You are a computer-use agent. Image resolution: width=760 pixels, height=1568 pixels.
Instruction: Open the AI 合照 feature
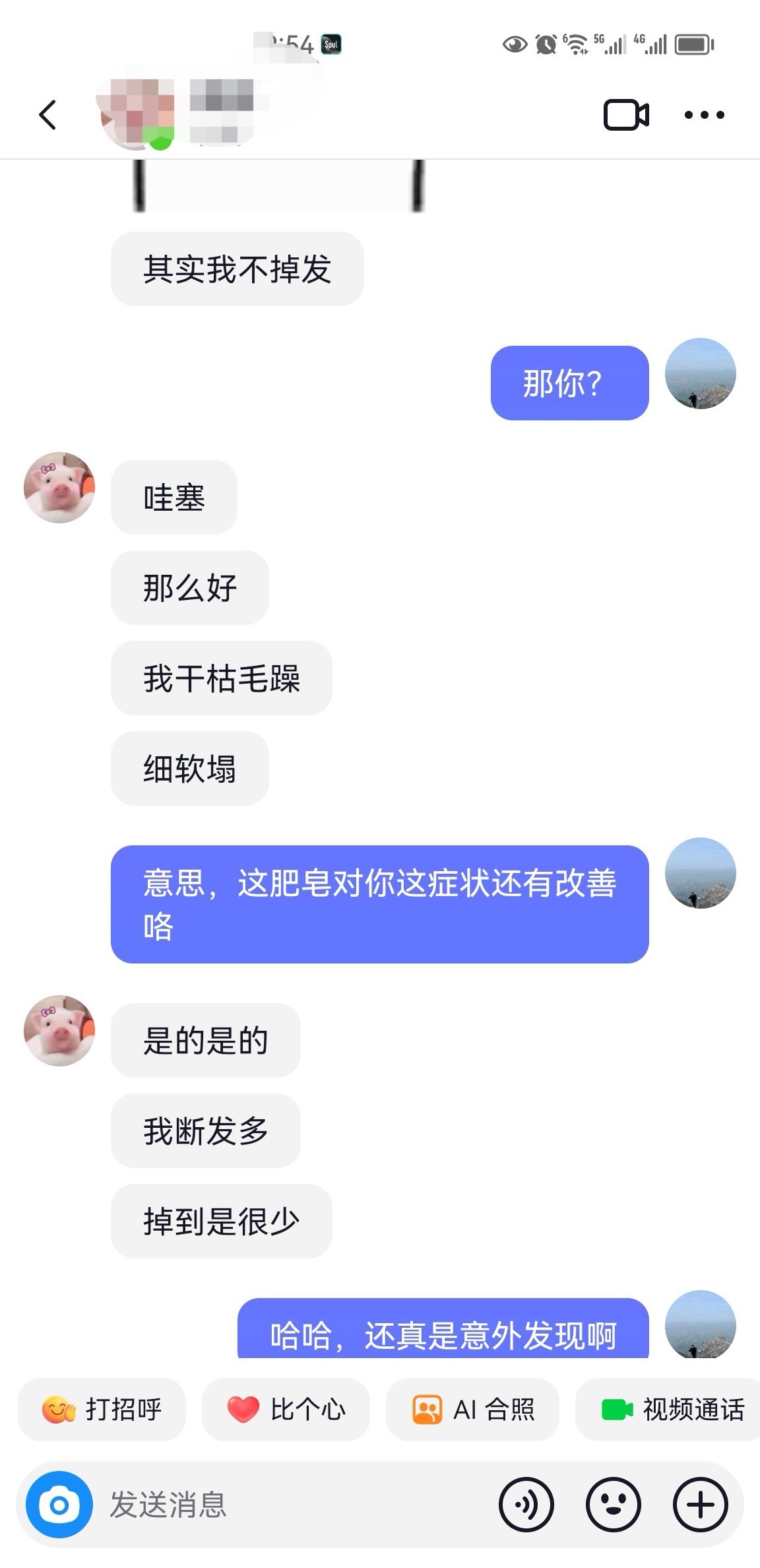(472, 1410)
